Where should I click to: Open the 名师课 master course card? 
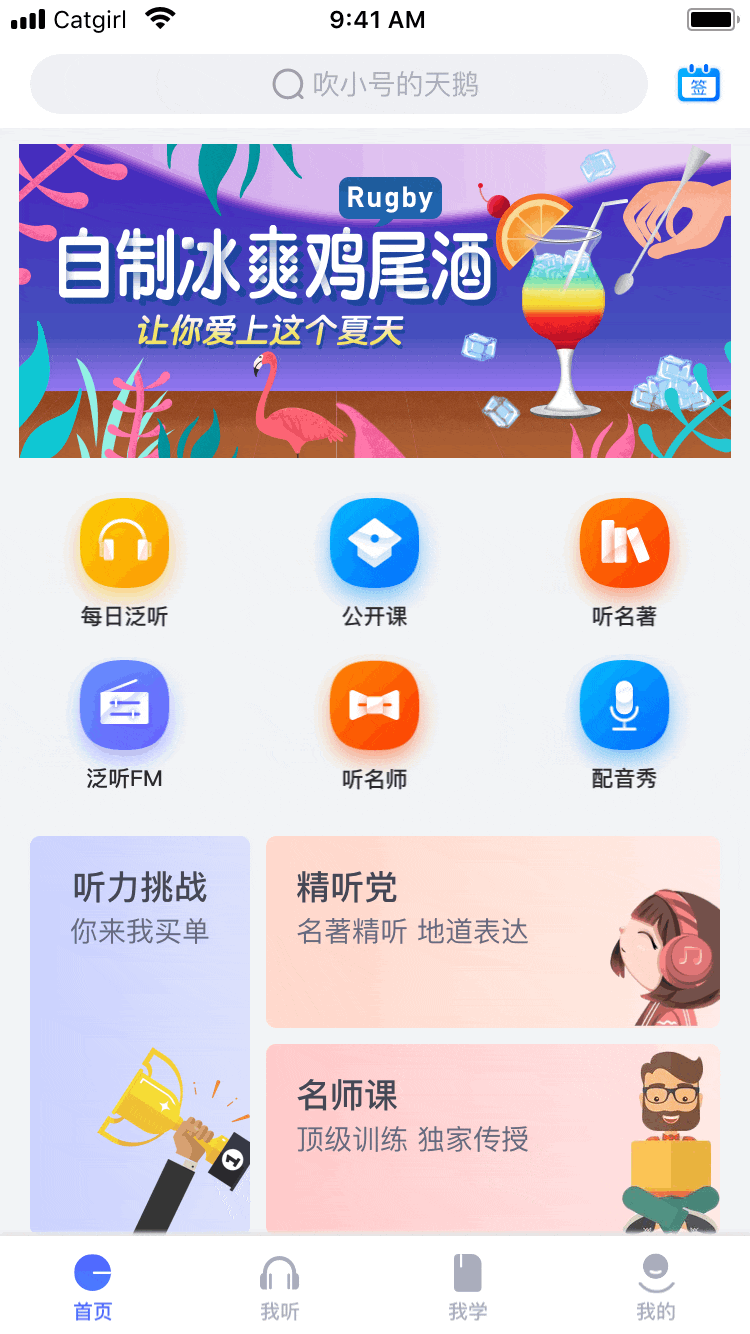coord(492,1139)
